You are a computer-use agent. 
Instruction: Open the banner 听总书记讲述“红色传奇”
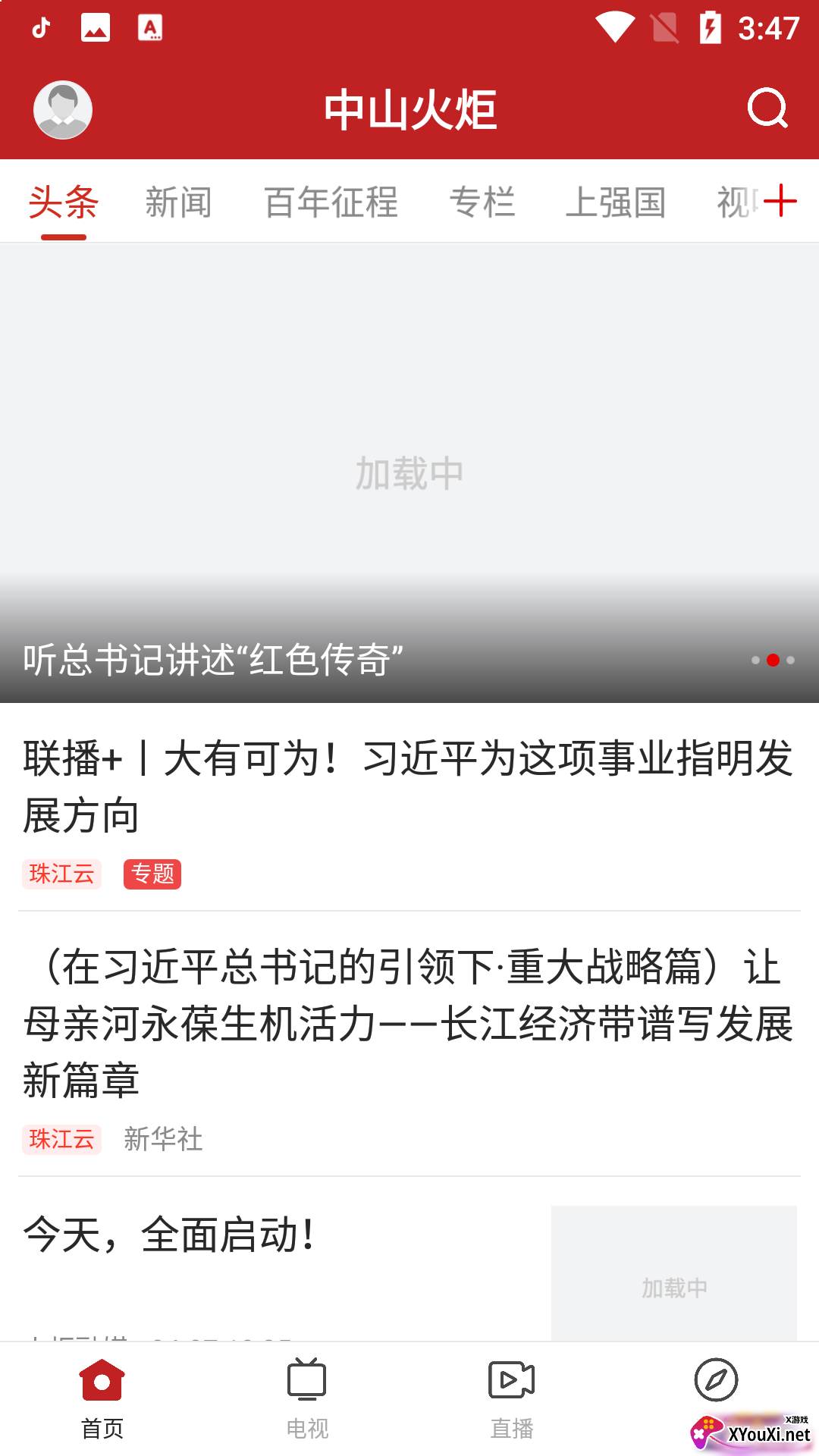[409, 473]
